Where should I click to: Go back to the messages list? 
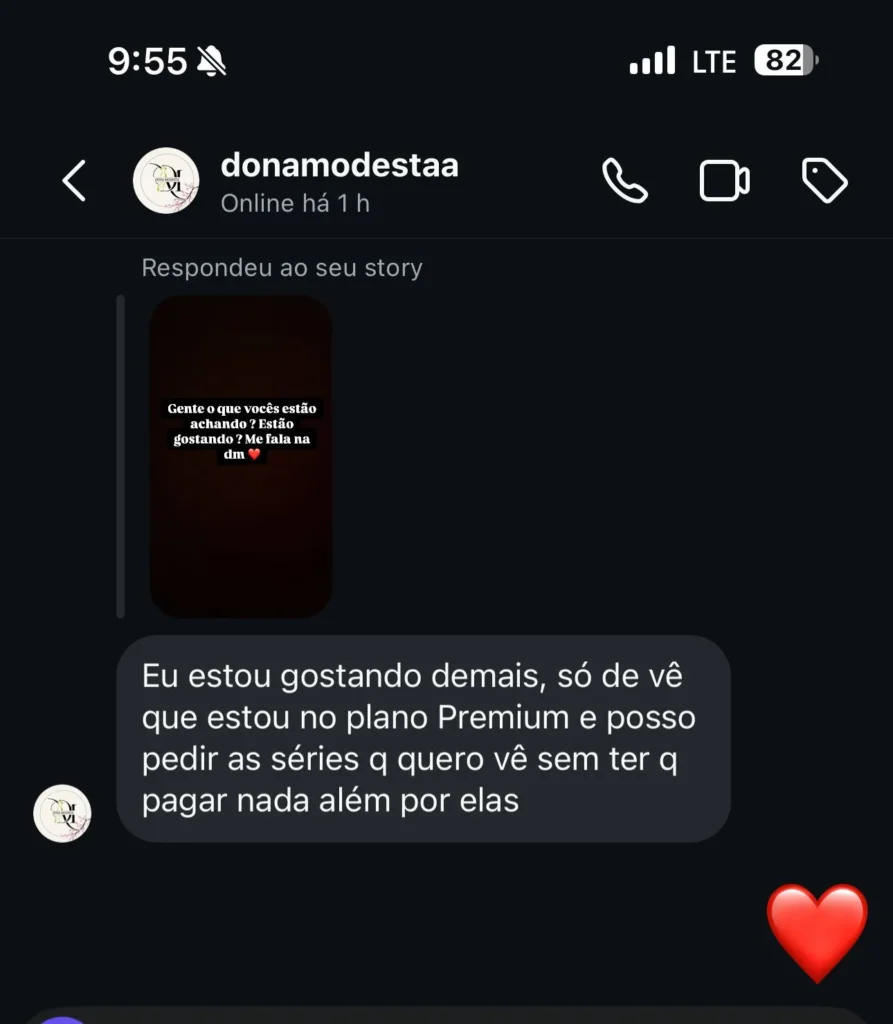(x=74, y=181)
